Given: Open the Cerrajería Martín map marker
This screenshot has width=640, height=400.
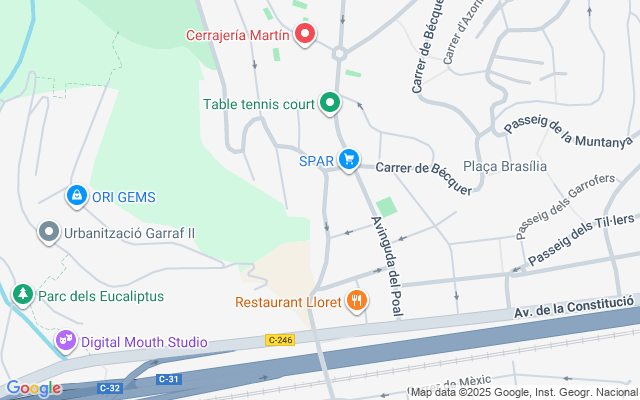Looking at the screenshot, I should click(x=305, y=36).
